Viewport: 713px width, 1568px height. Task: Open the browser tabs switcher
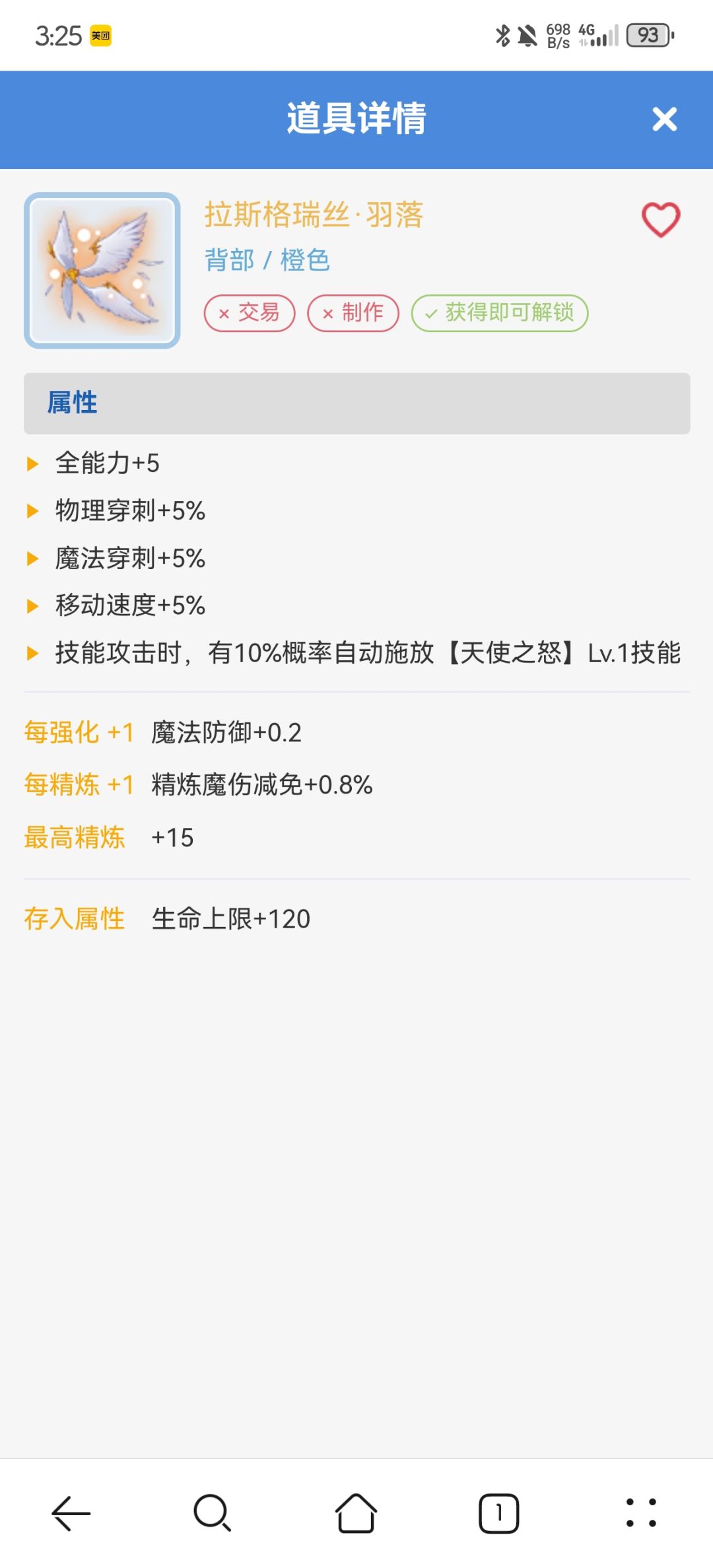tap(498, 1513)
